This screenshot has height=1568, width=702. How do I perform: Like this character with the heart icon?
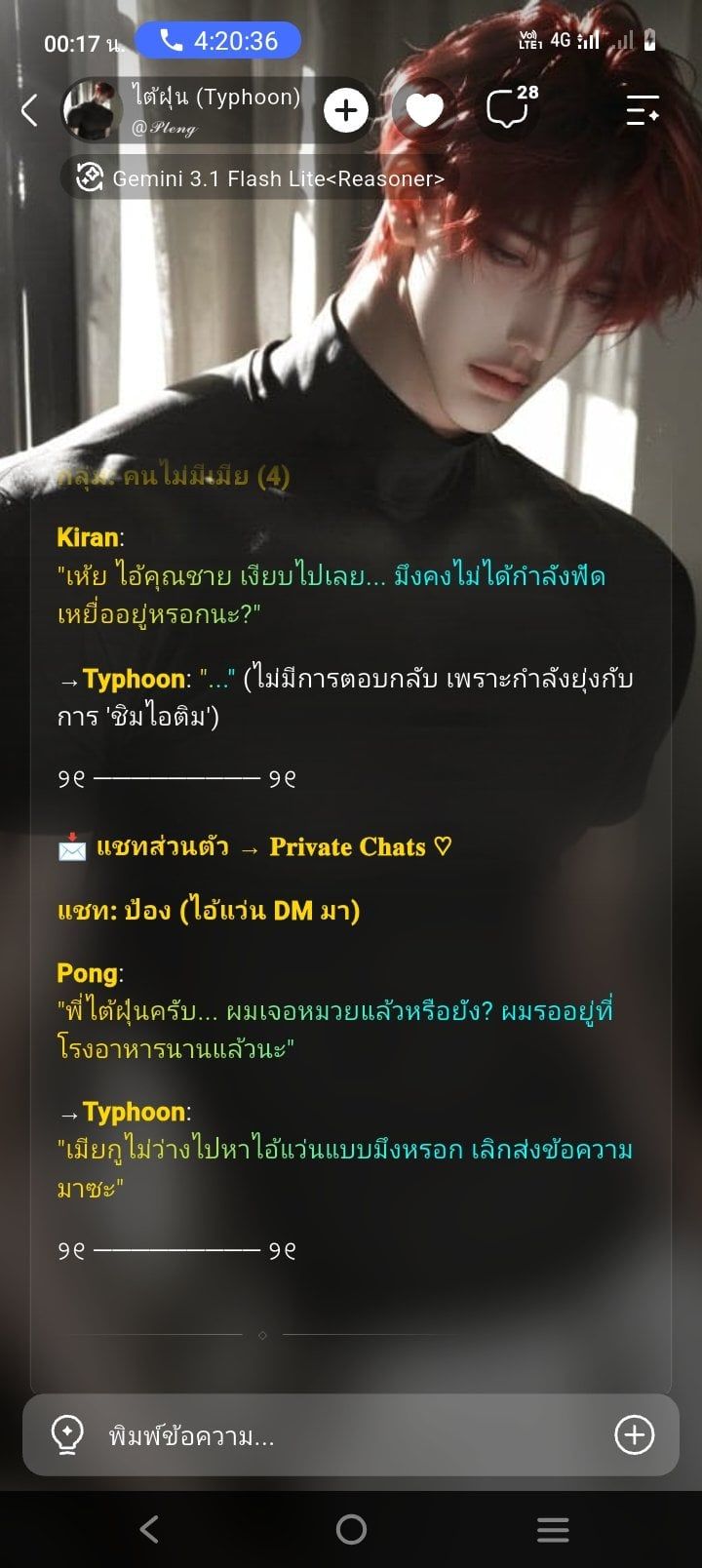point(424,110)
